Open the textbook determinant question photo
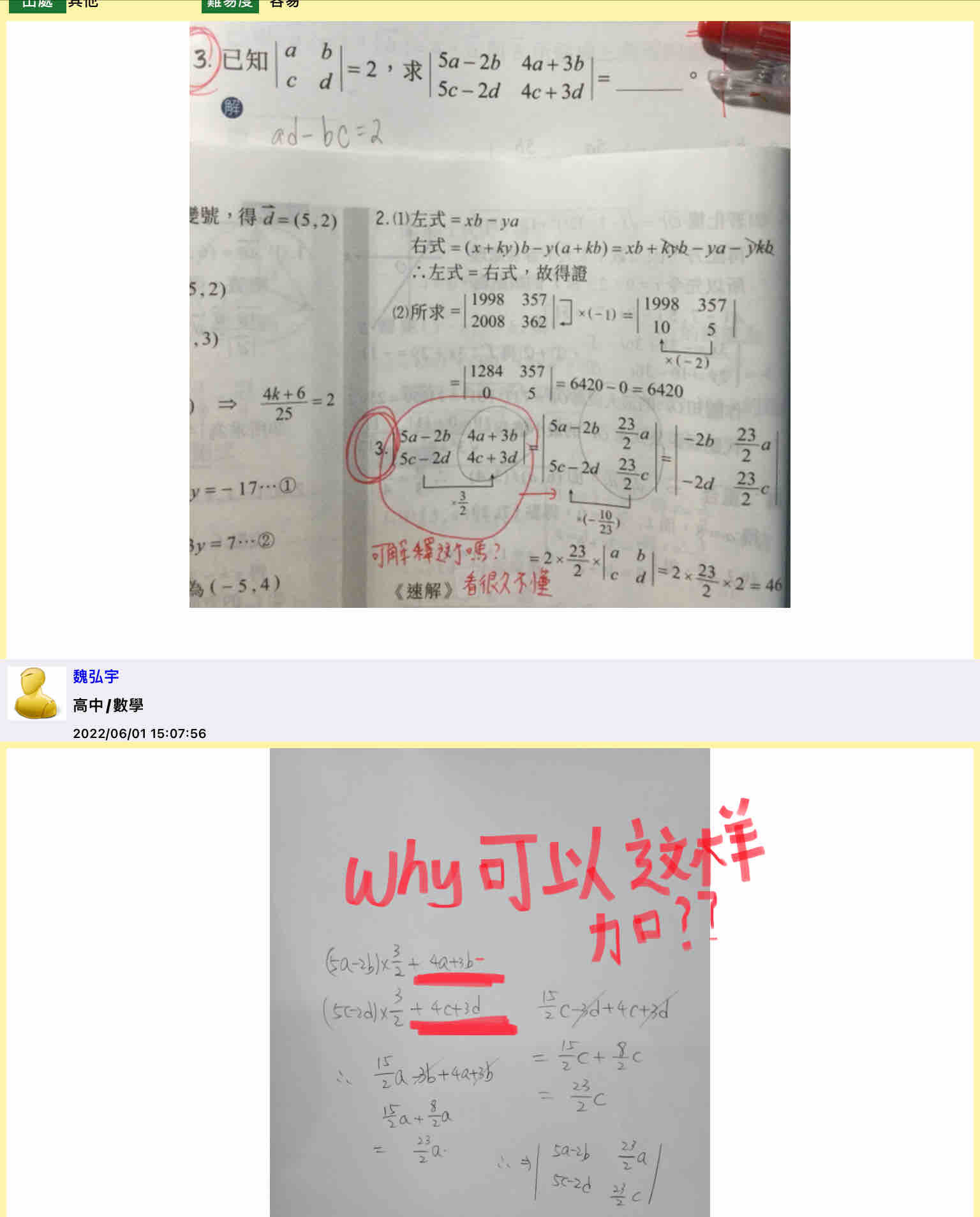 click(x=489, y=314)
